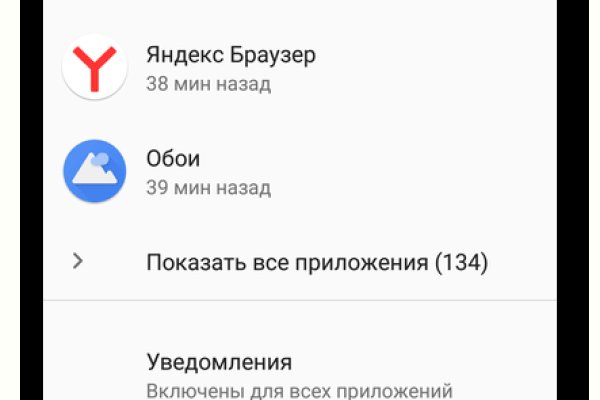Expand Показать все приложения (134)
The image size is (600, 400).
coord(316,264)
